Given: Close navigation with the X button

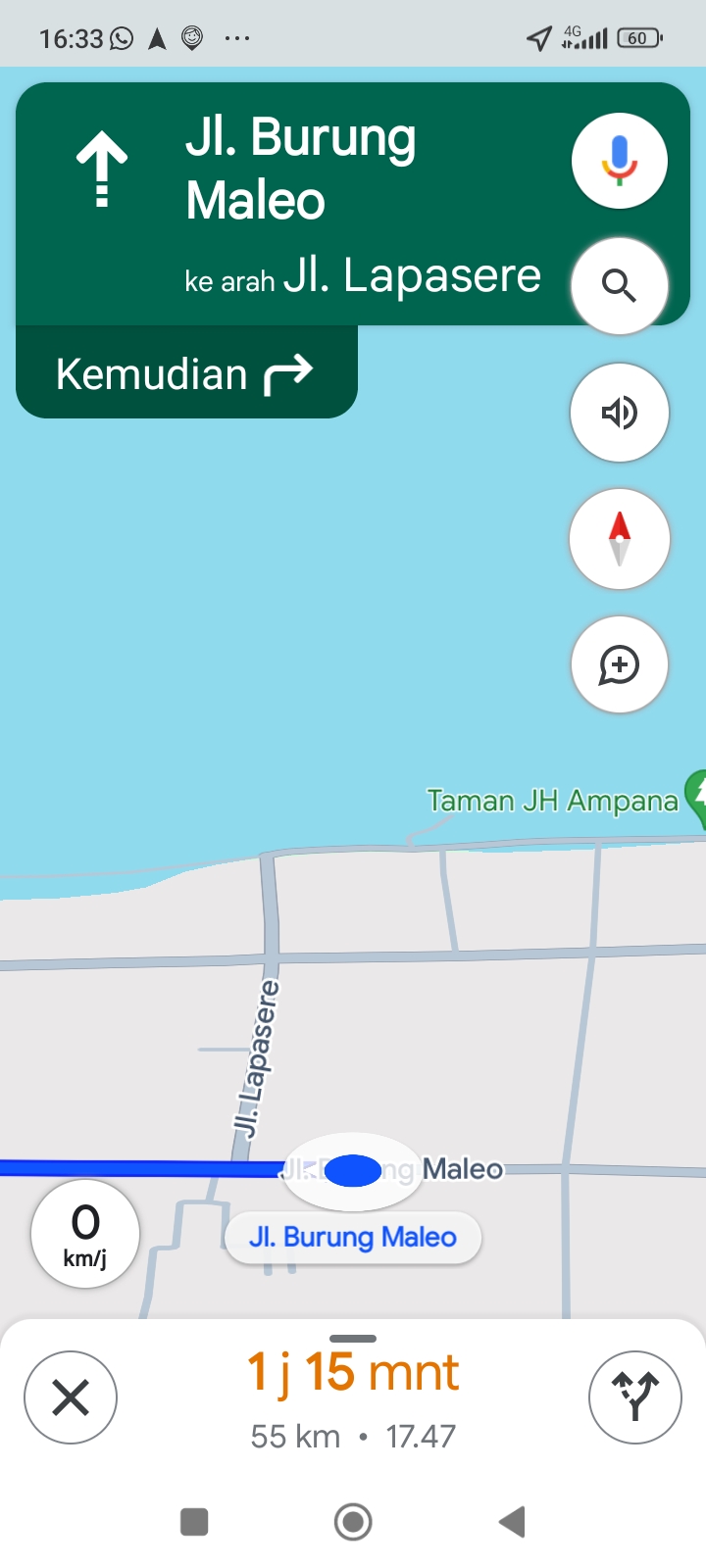Looking at the screenshot, I should [71, 1397].
